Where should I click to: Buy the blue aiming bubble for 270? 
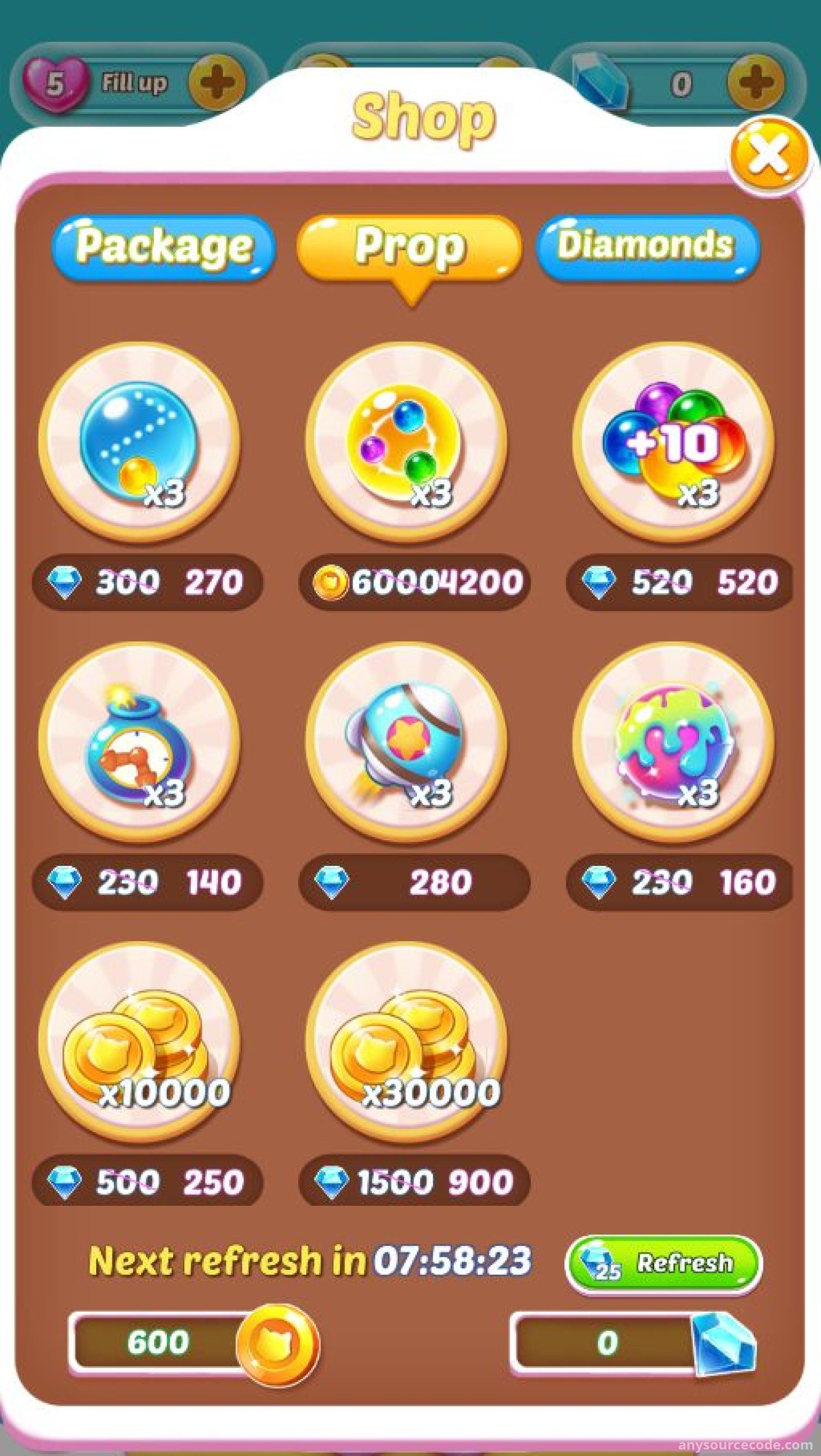click(147, 582)
